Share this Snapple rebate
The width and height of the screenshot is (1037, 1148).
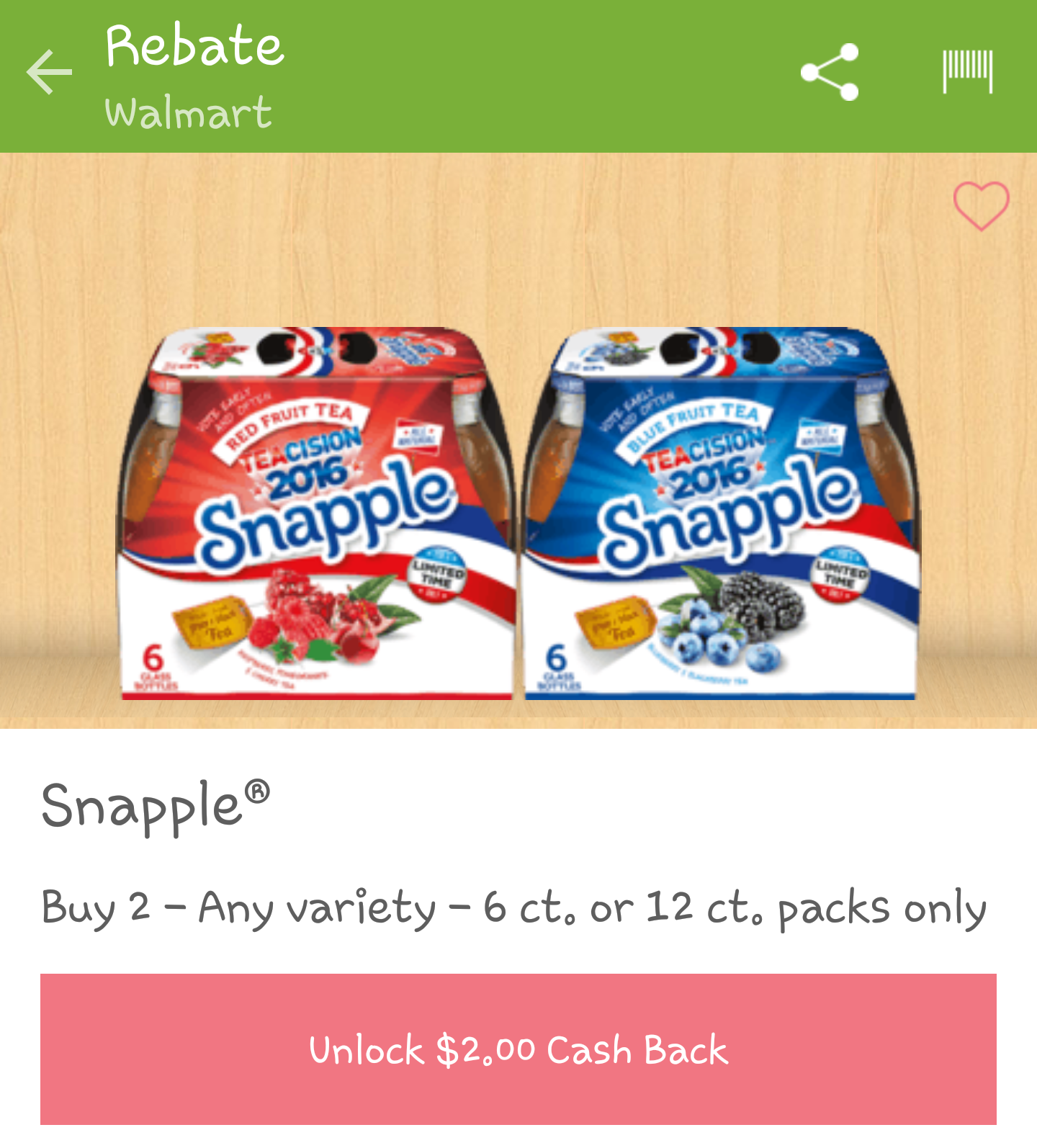(830, 72)
